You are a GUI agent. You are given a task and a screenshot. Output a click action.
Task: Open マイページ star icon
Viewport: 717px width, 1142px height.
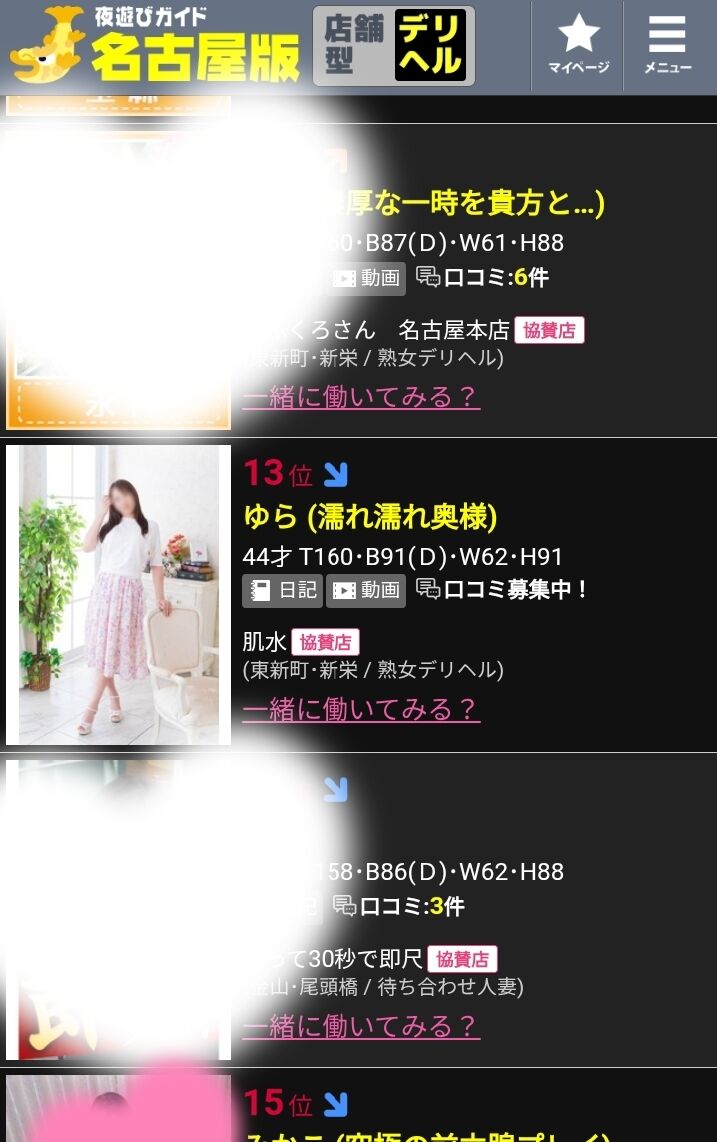pos(578,45)
